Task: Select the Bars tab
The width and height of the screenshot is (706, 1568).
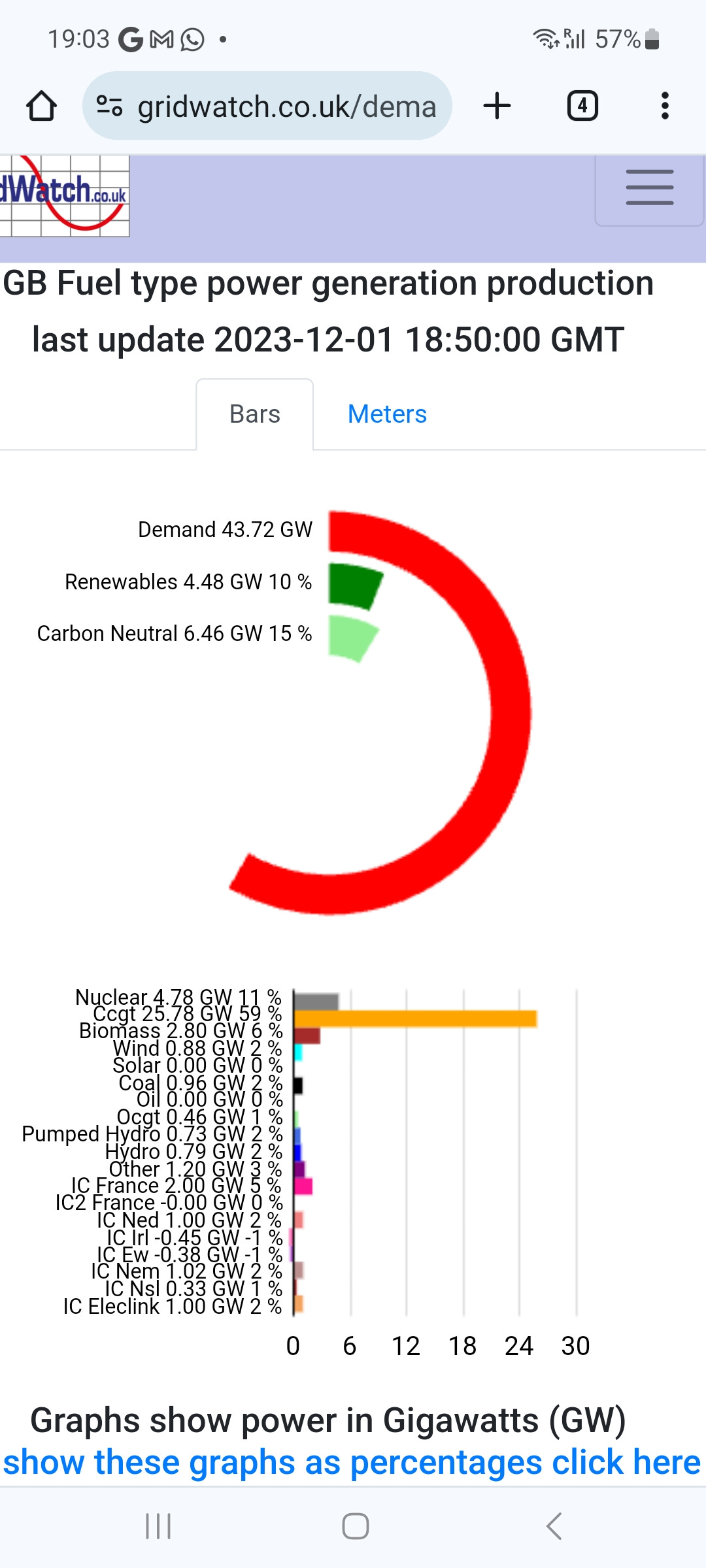Action: (x=255, y=414)
